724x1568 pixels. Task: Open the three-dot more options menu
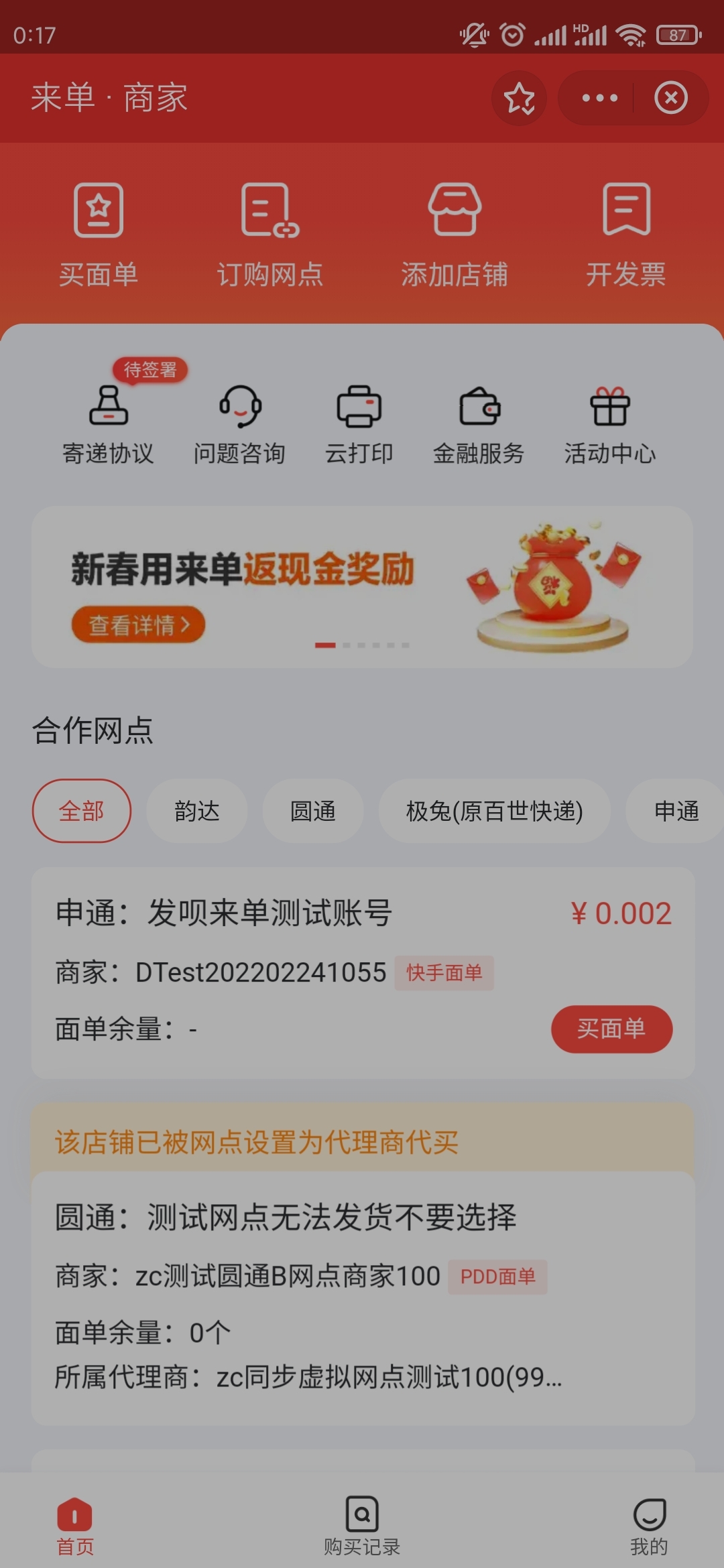tap(599, 99)
